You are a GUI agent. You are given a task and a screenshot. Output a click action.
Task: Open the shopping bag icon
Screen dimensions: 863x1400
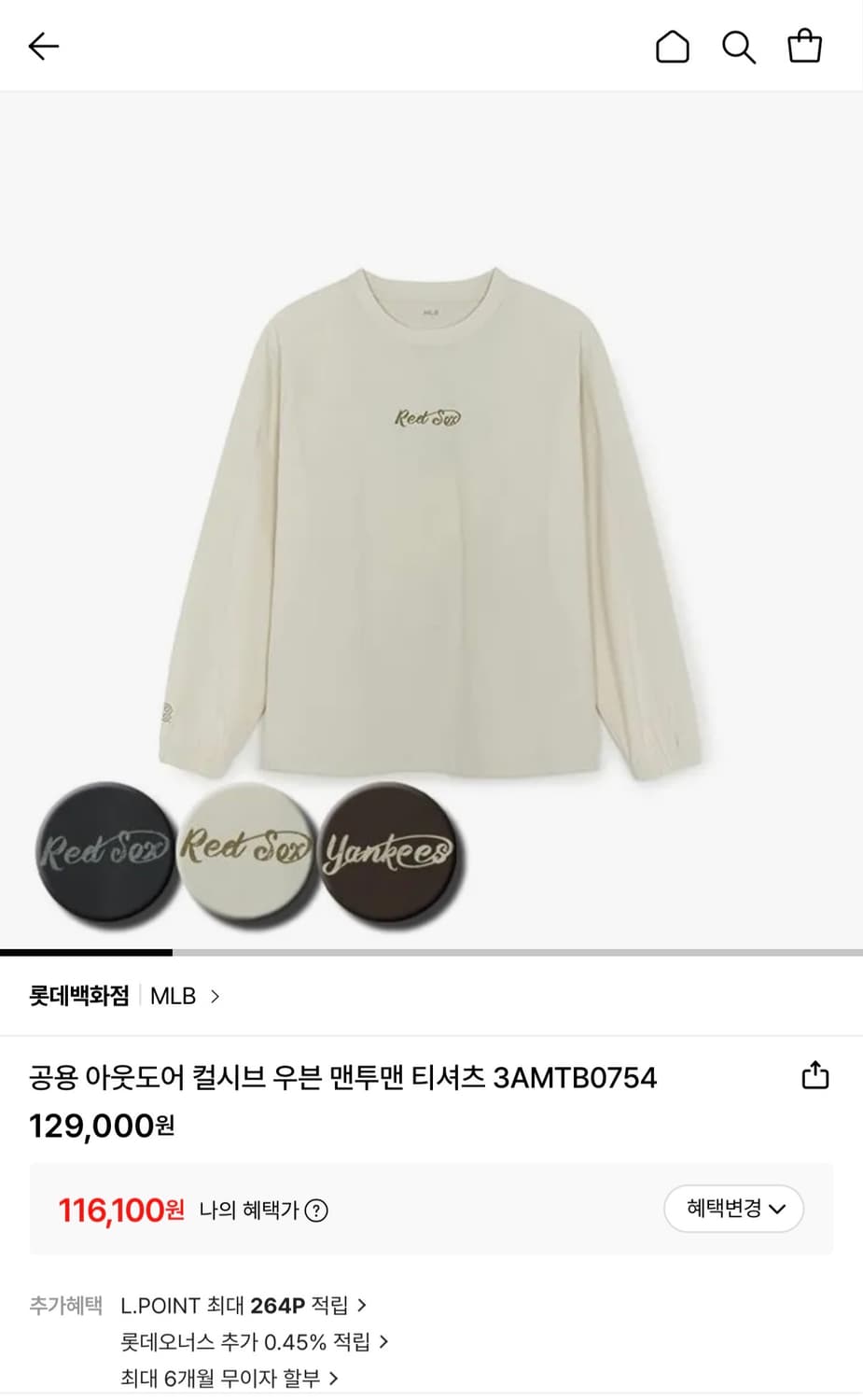pos(805,45)
